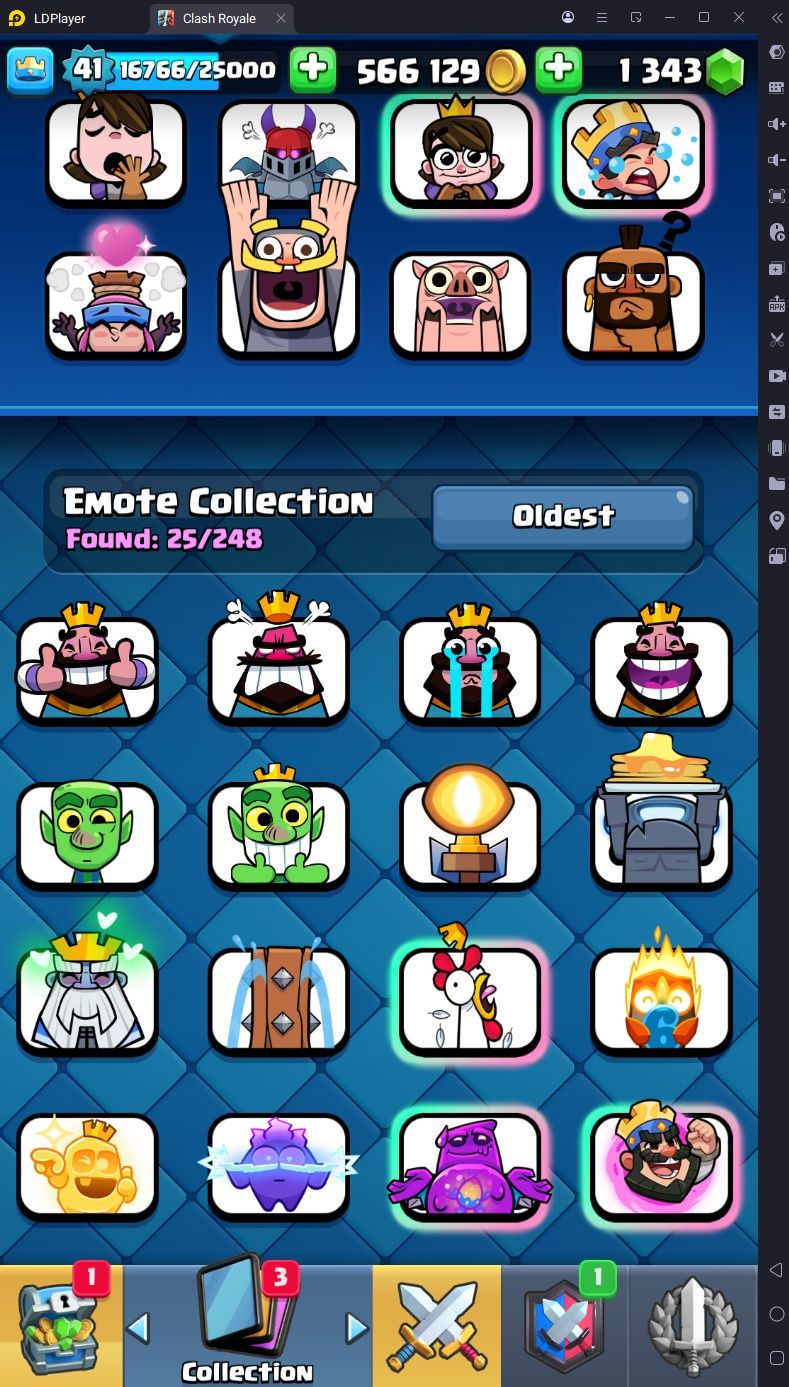Select the pig emote in deck
The image size is (789, 1387).
click(460, 303)
